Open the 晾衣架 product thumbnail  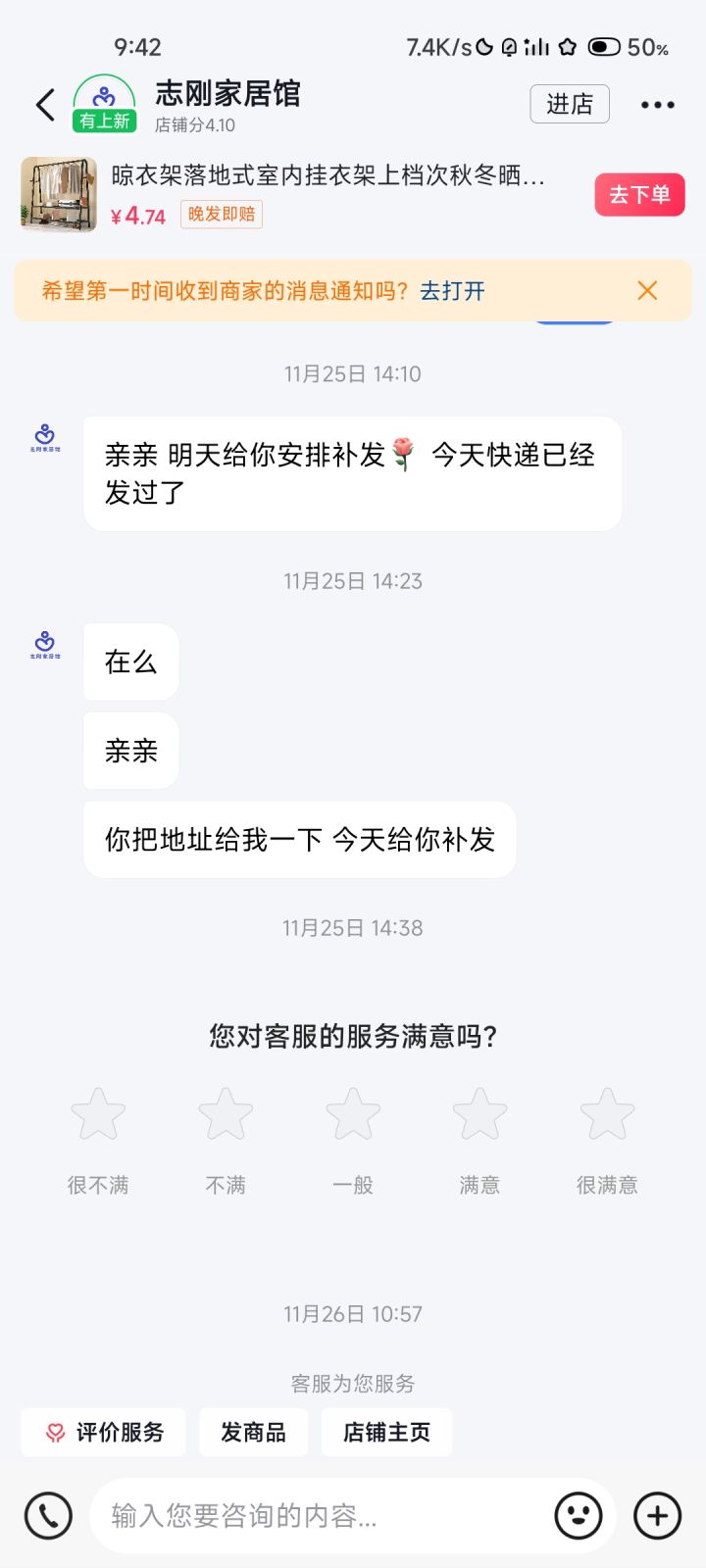59,194
